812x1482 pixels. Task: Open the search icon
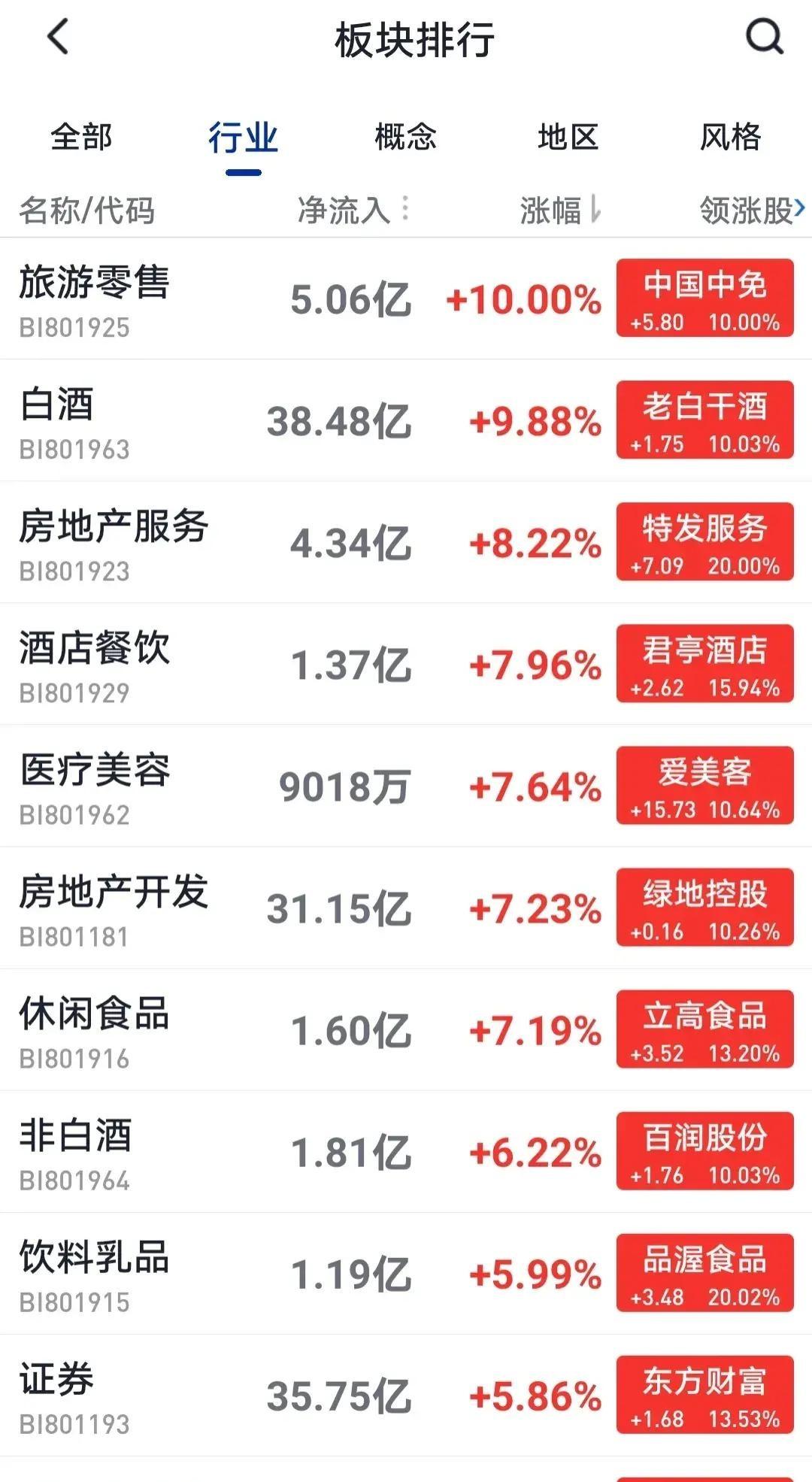point(764,37)
